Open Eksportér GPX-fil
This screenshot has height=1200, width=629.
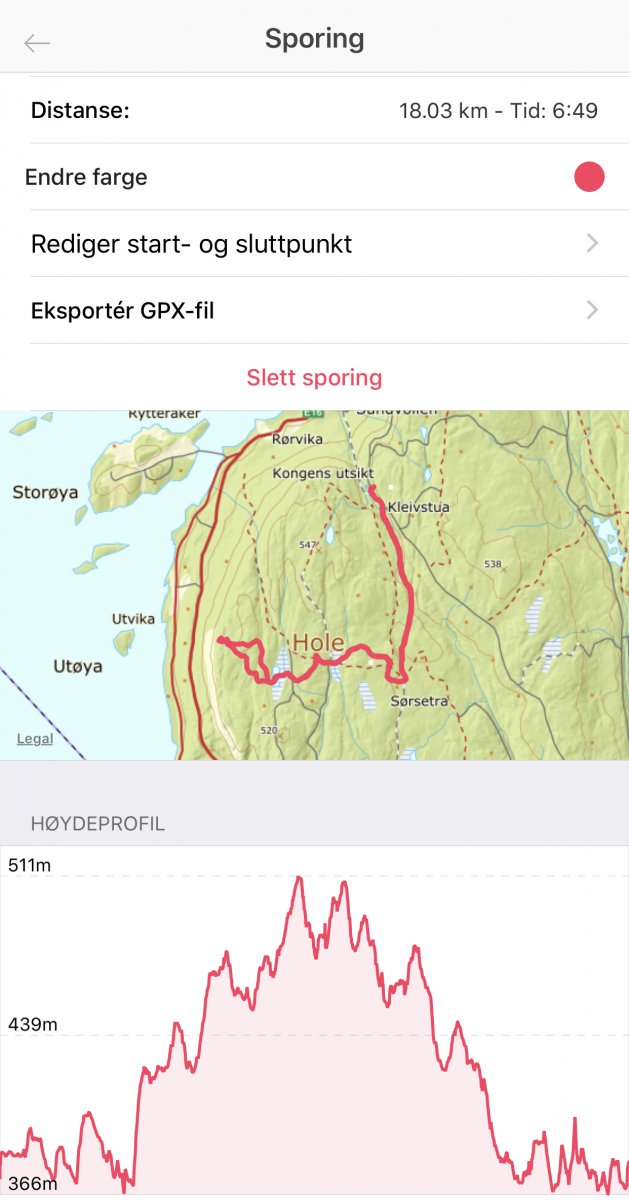pos(314,311)
